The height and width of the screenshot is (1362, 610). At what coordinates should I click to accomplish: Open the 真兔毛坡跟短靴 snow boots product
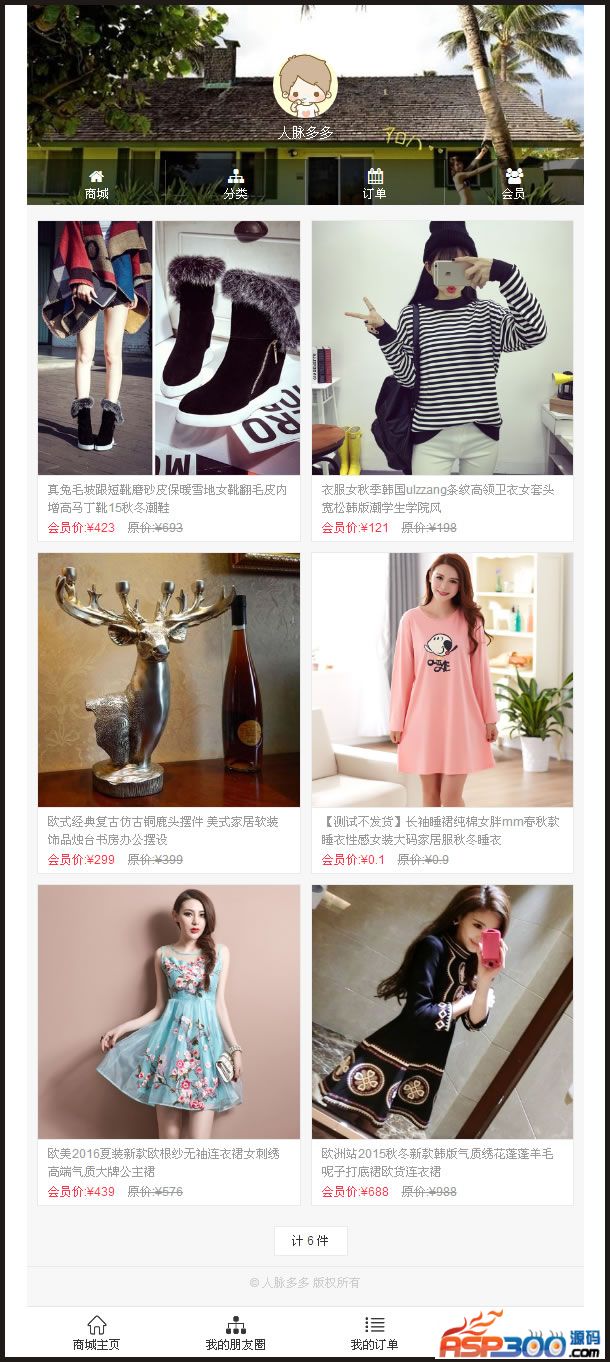[169, 348]
